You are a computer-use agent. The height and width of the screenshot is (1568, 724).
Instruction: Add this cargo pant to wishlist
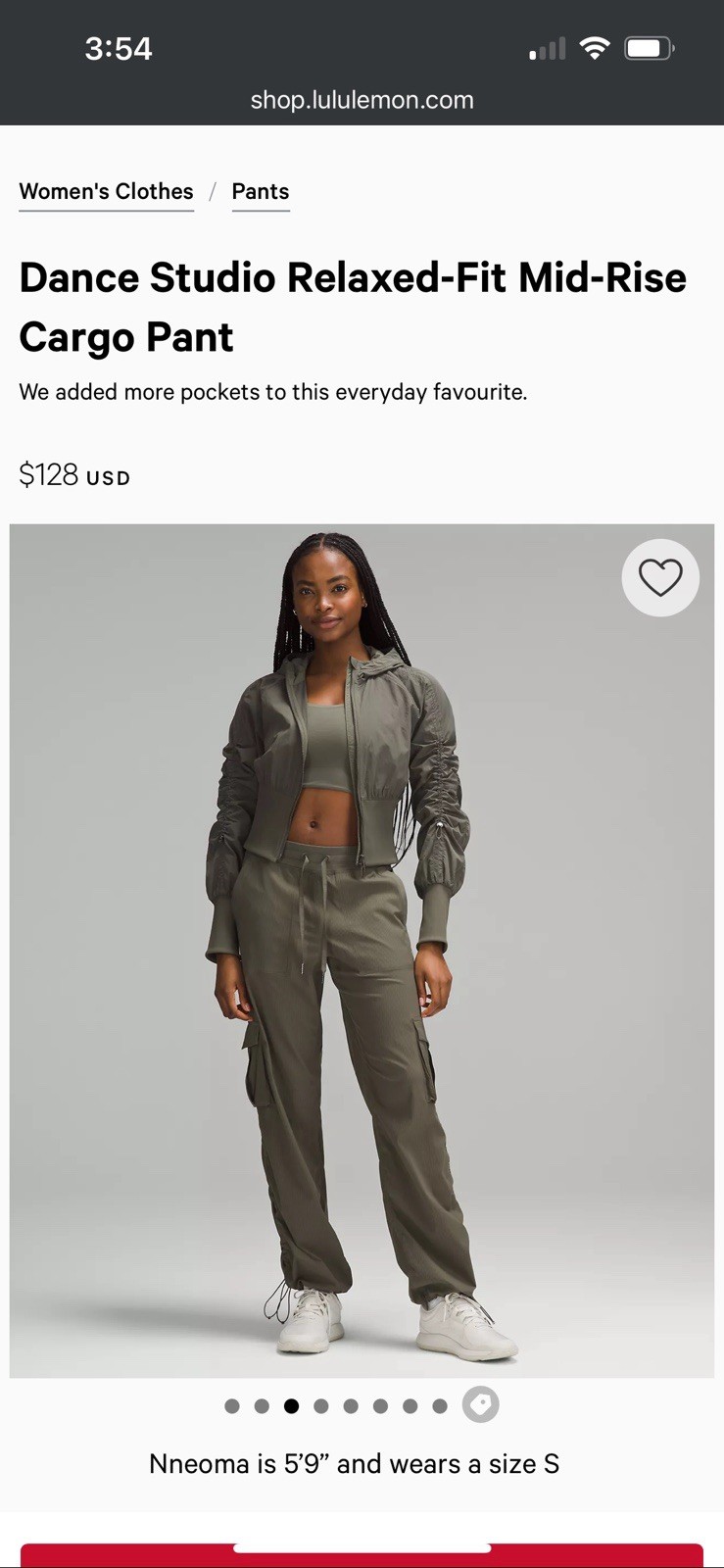pos(660,578)
